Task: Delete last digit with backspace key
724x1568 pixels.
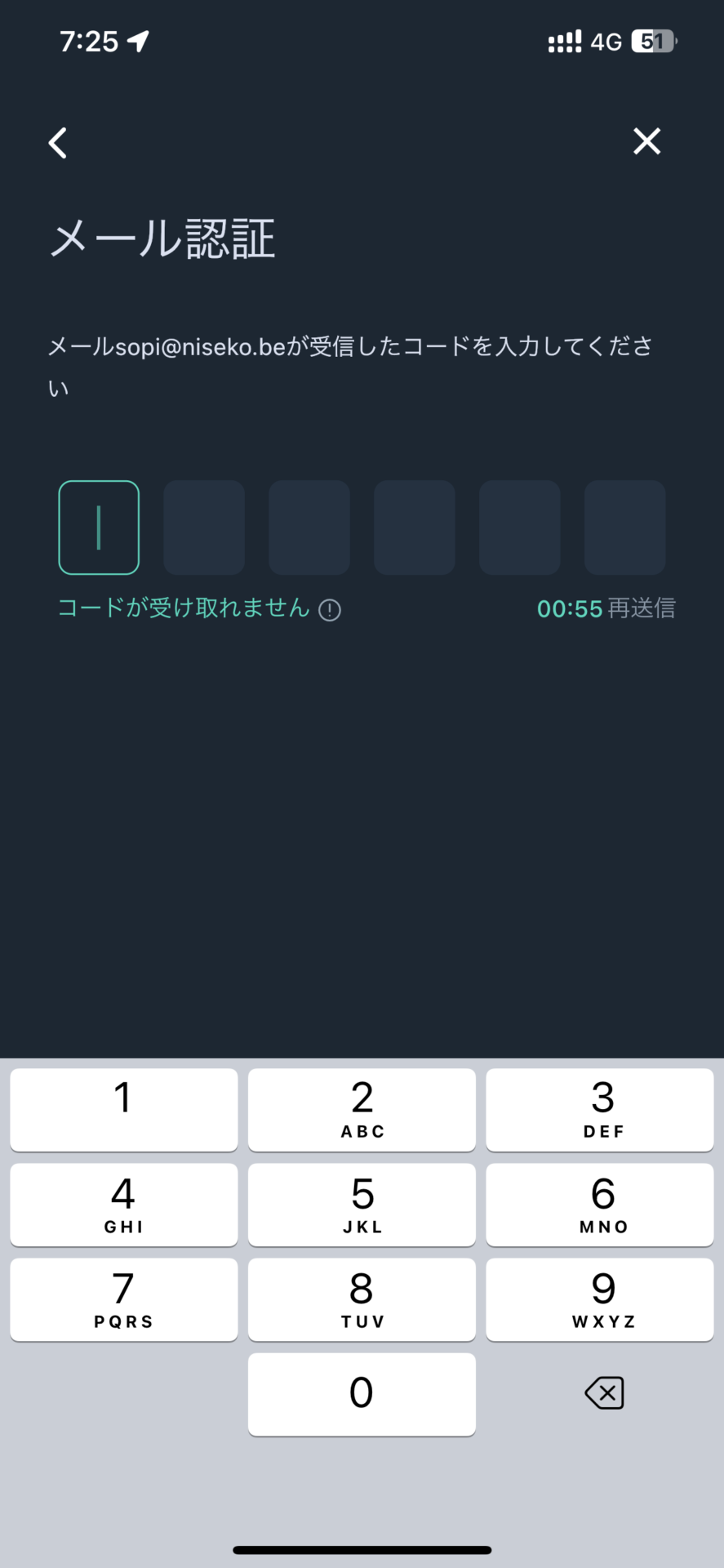Action: [x=604, y=1393]
